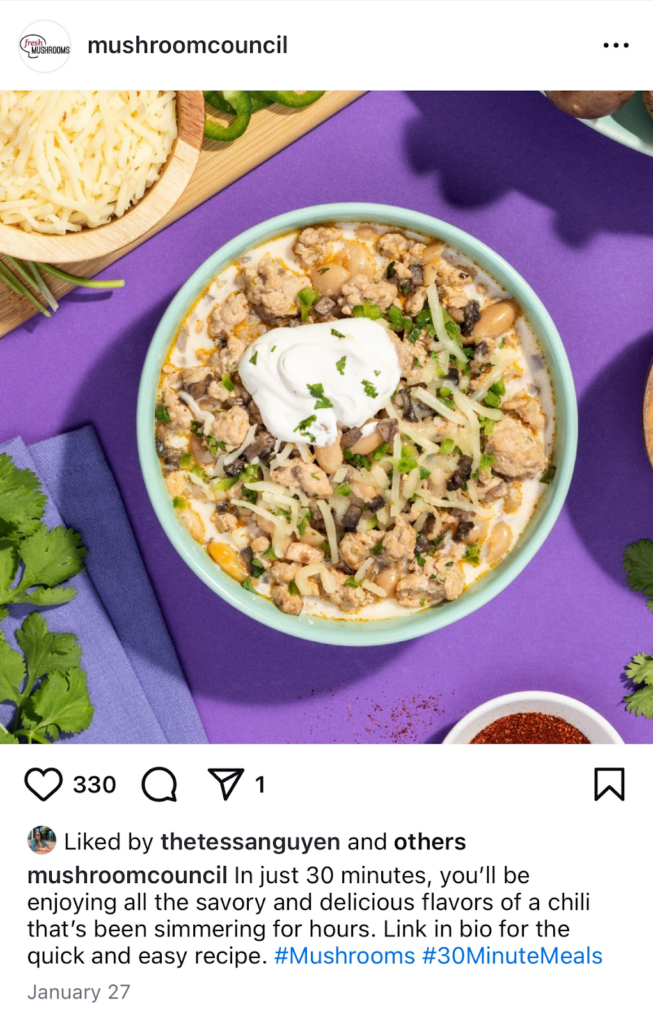Tap the mushroomcouncil name in the caption

pos(127,876)
